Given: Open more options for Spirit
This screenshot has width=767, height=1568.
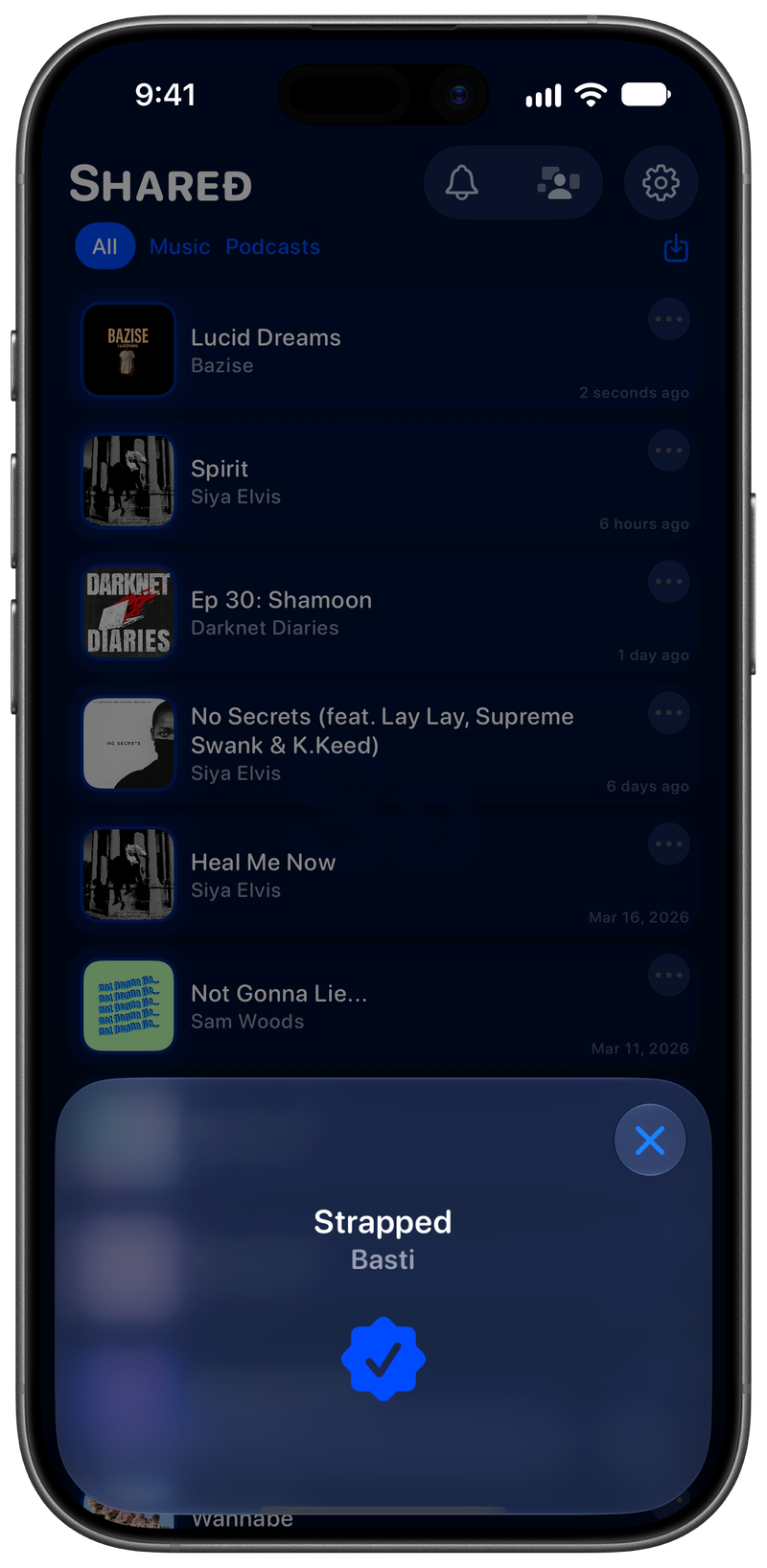Looking at the screenshot, I should coord(669,450).
